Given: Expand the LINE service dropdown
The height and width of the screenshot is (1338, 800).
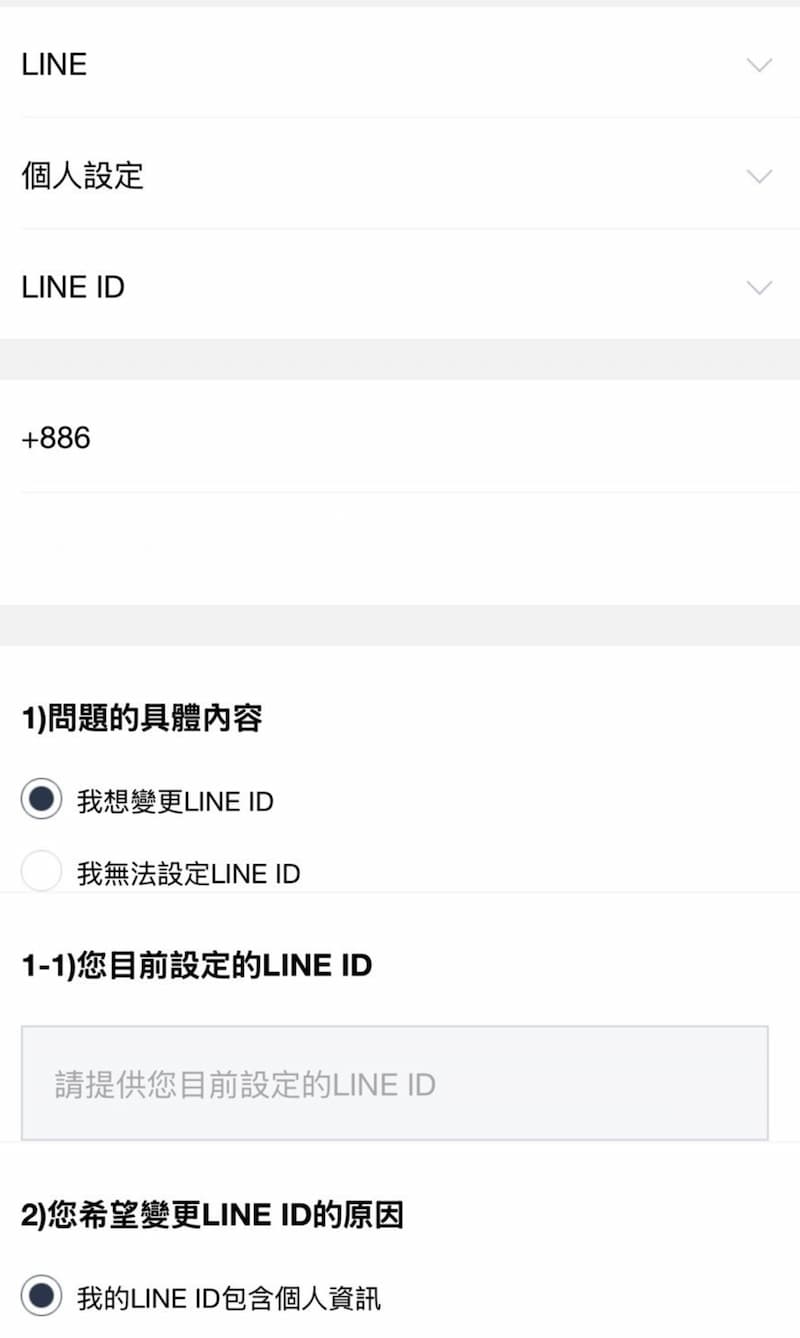Looking at the screenshot, I should pos(400,65).
